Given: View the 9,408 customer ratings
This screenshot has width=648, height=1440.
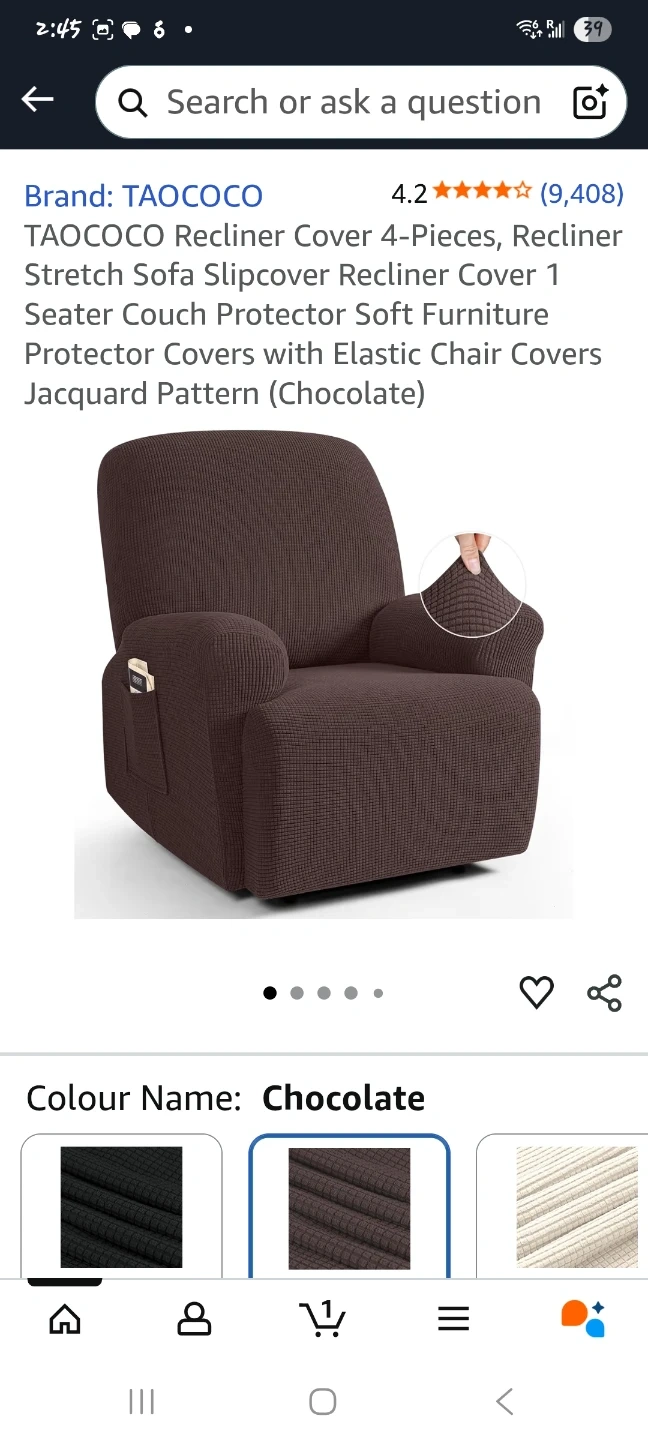Looking at the screenshot, I should click(581, 193).
